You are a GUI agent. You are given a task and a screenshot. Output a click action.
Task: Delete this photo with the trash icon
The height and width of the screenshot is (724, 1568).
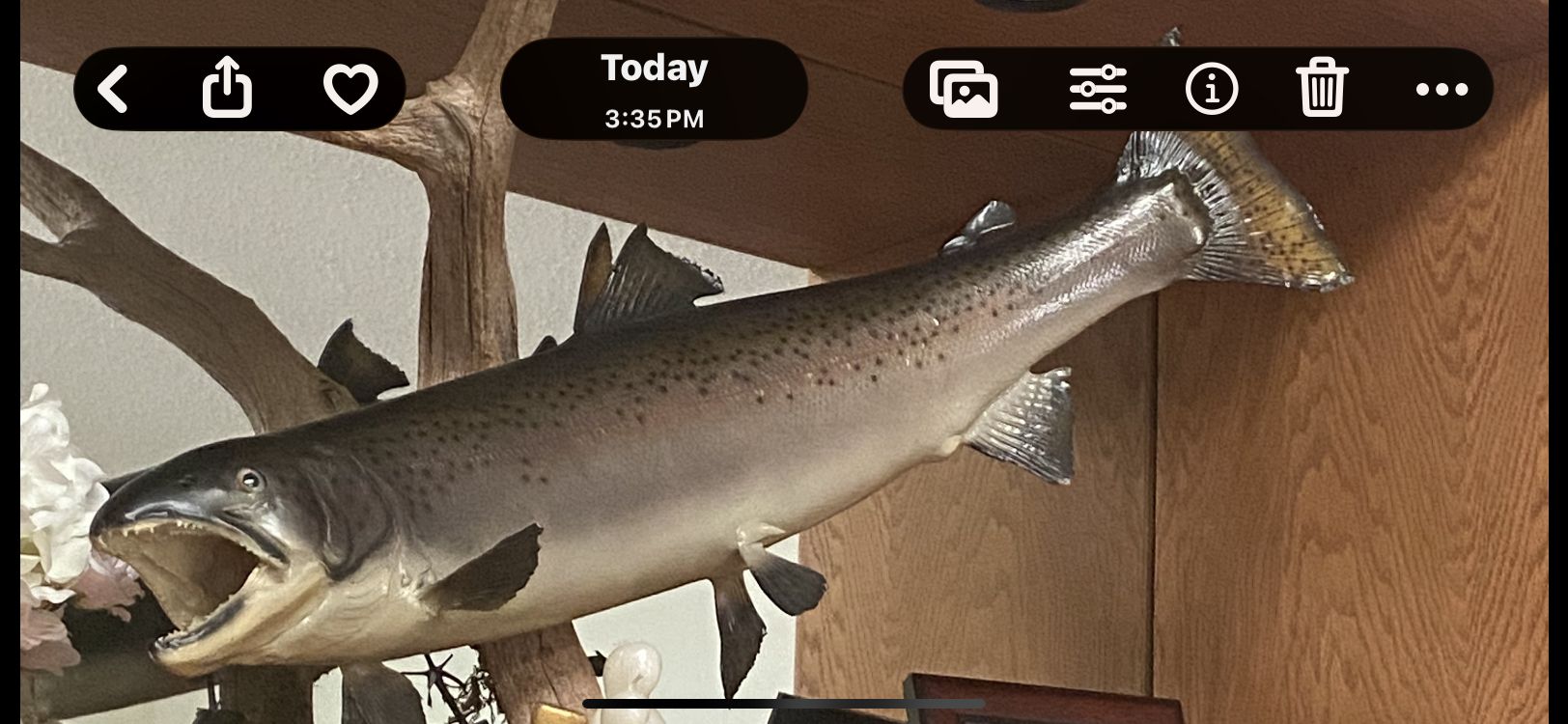1322,88
